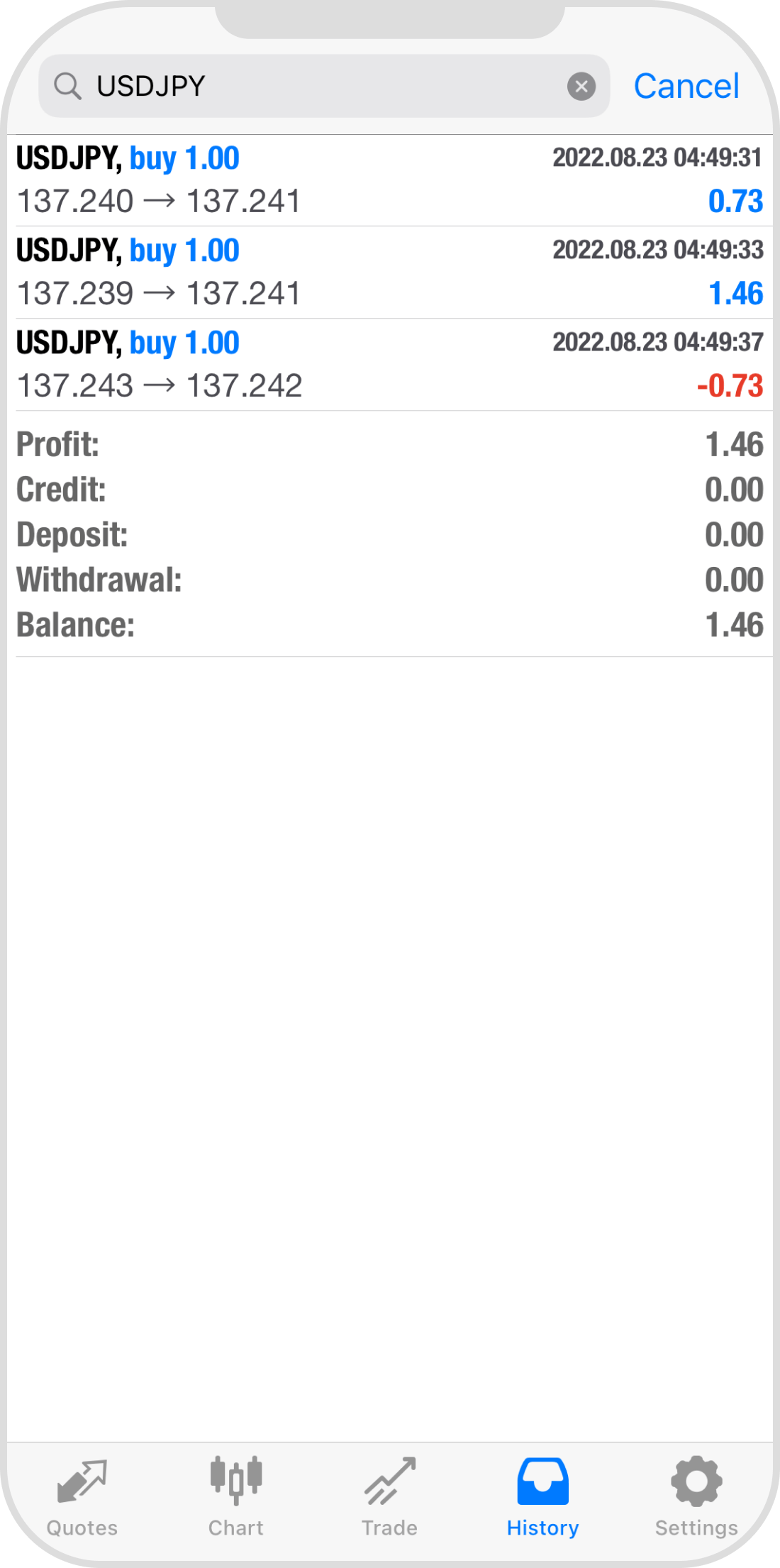
Task: Clear the USDJPY search text
Action: pos(581,87)
